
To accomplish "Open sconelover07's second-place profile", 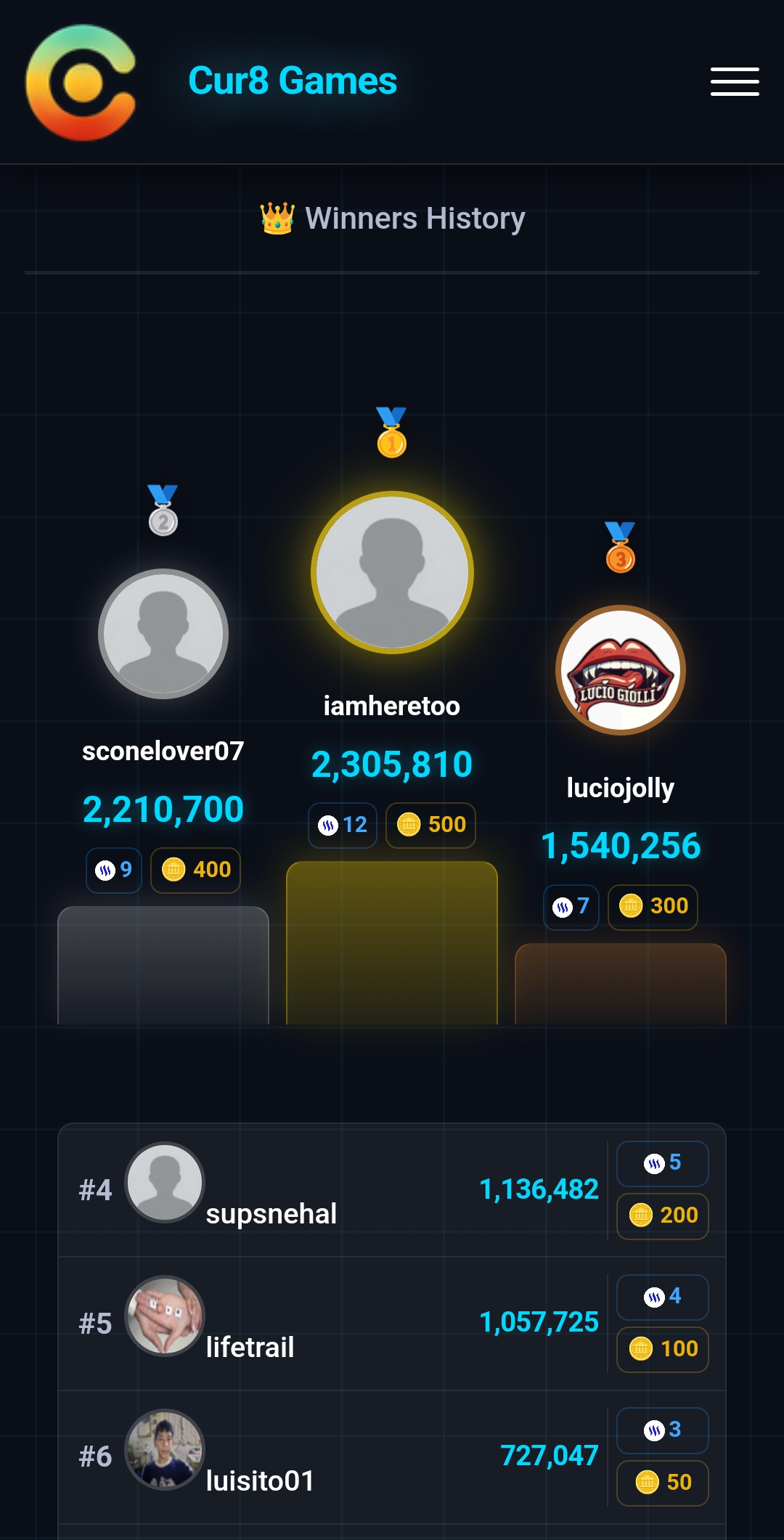I will coord(163,634).
